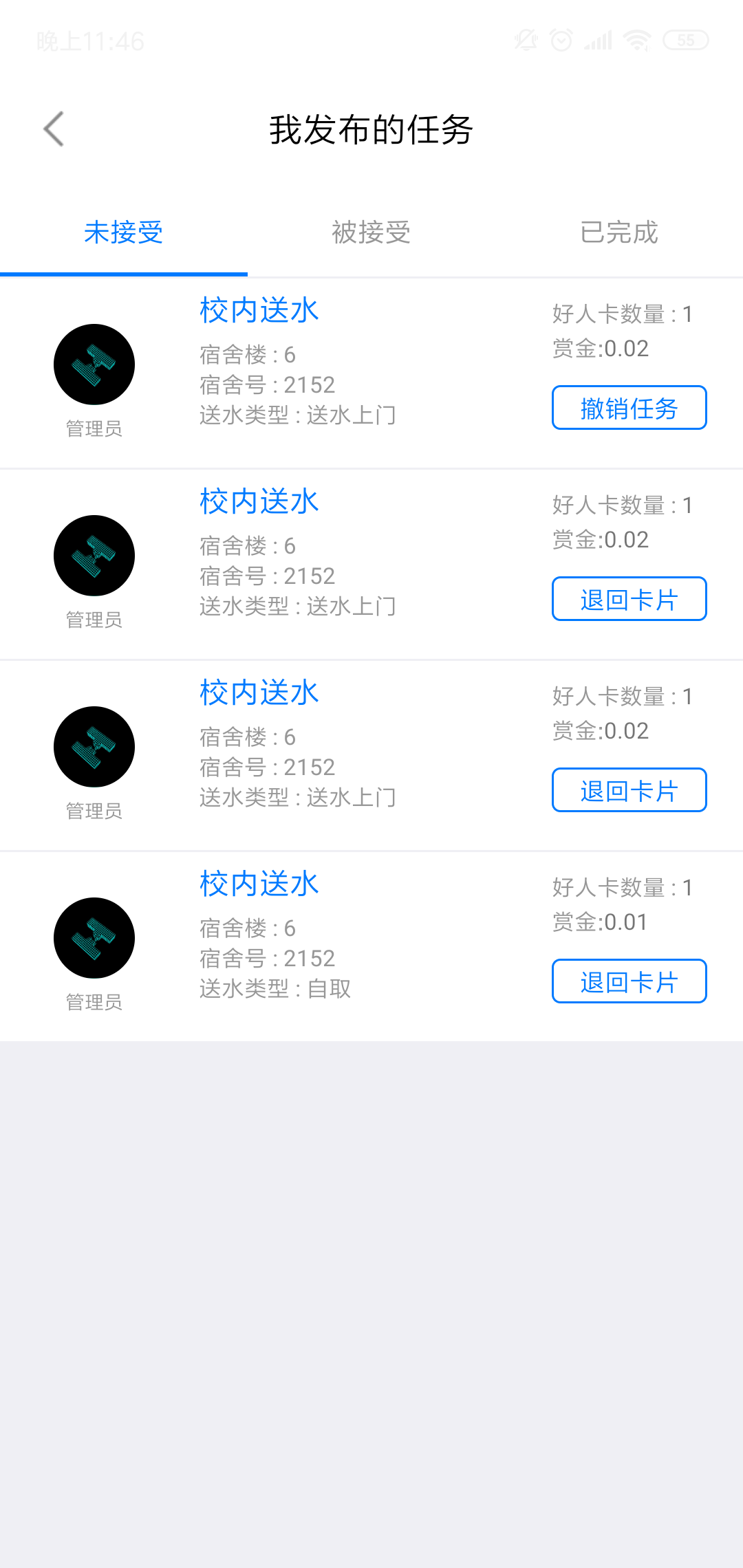This screenshot has width=743, height=1568.
Task: Switch to the 被接受 tab
Action: pos(371,232)
